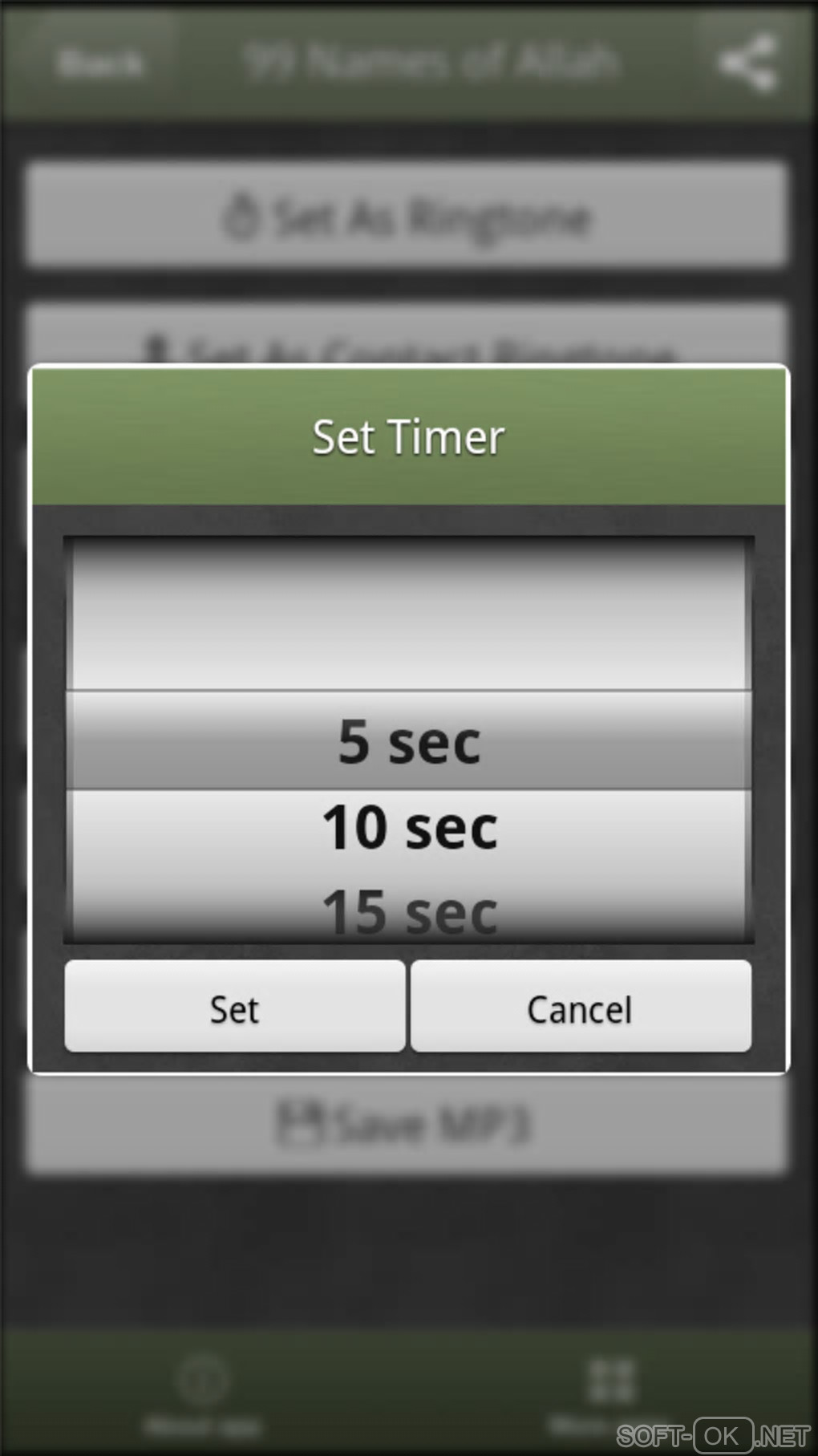Image resolution: width=818 pixels, height=1456 pixels.
Task: Choose 15 sec from the timer wheel
Action: pos(409,912)
